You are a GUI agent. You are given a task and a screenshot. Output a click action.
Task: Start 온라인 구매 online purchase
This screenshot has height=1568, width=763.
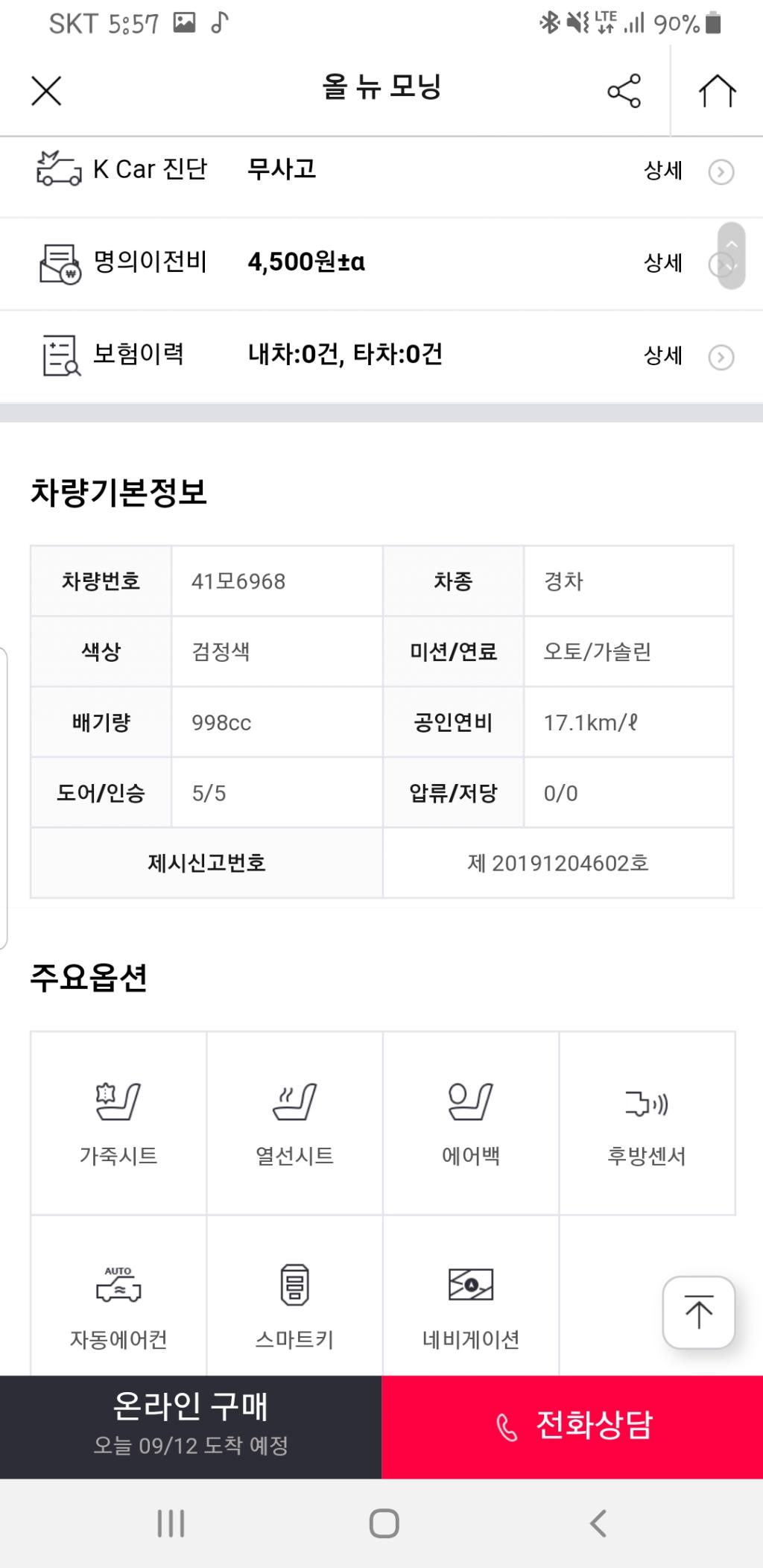(191, 1426)
